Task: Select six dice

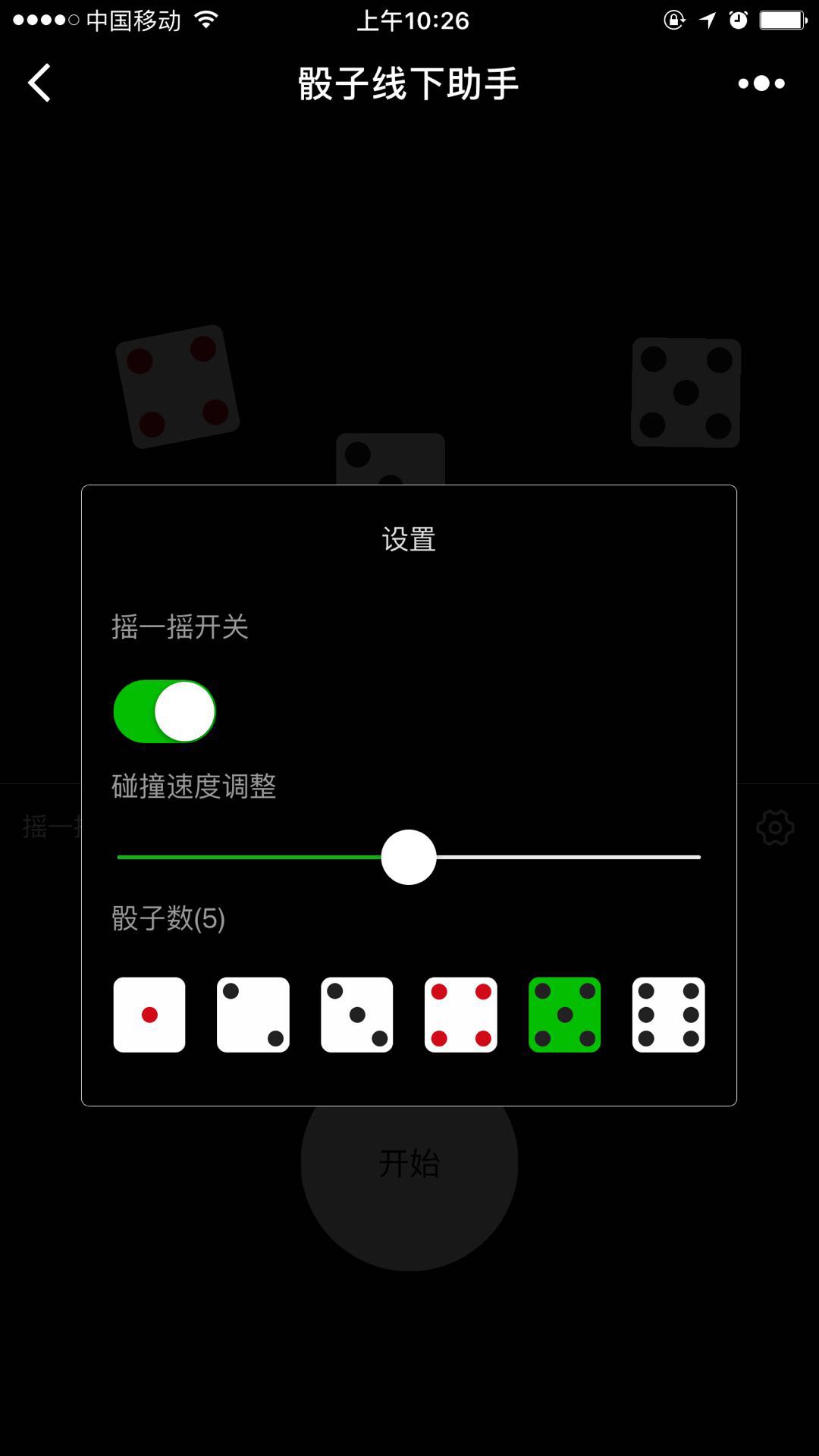Action: pyautogui.click(x=669, y=1015)
